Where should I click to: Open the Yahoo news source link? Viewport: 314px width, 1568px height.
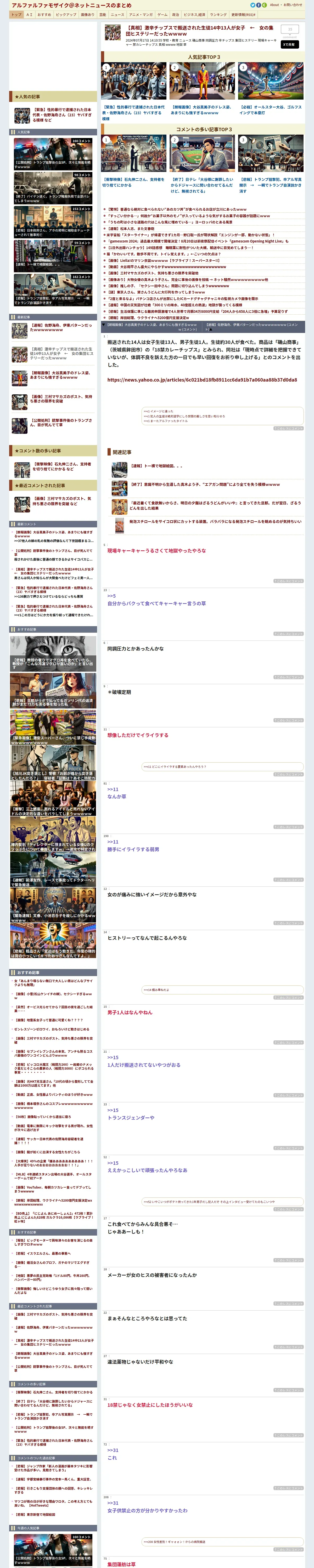[x=202, y=380]
